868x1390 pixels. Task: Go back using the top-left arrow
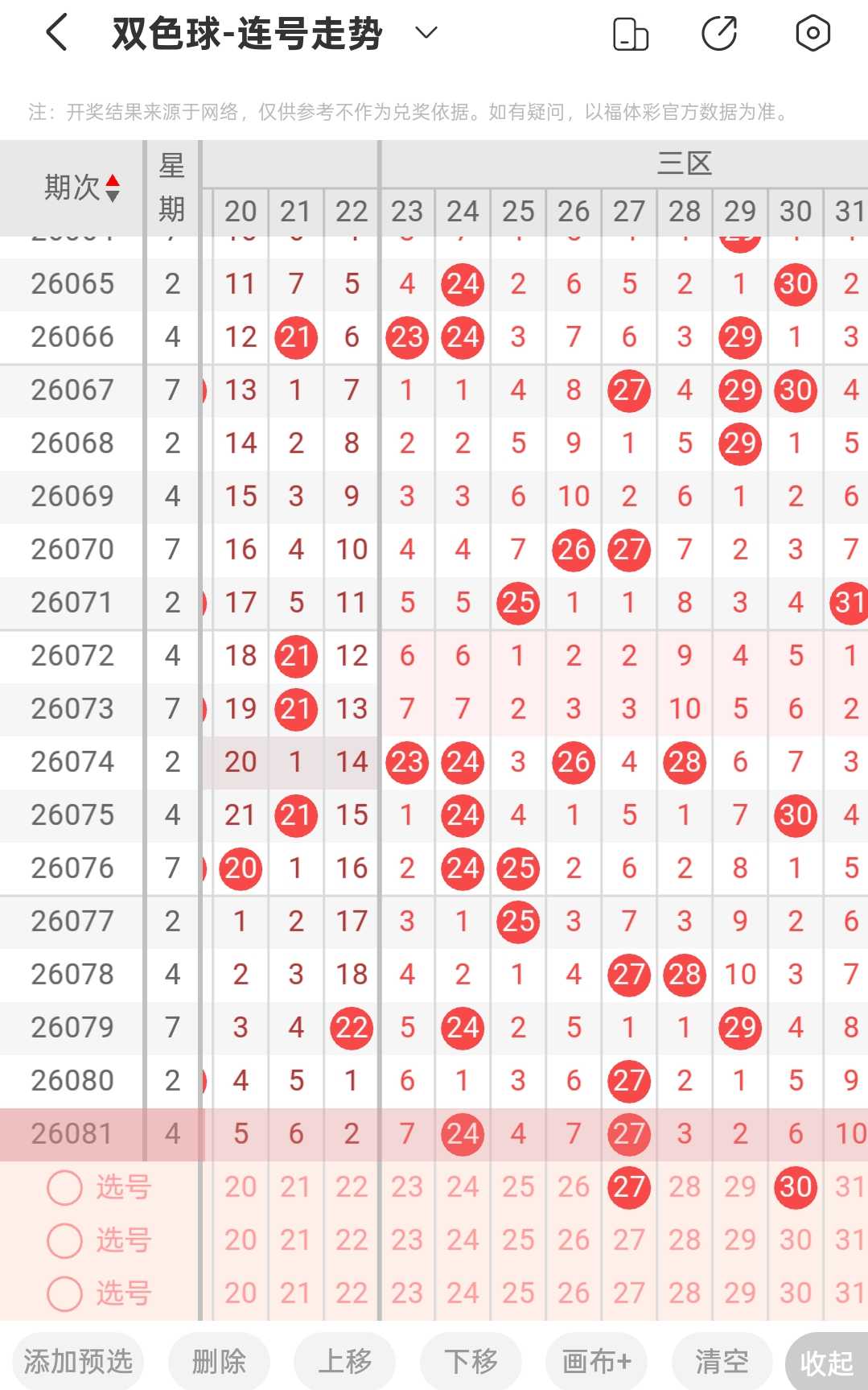(x=56, y=34)
